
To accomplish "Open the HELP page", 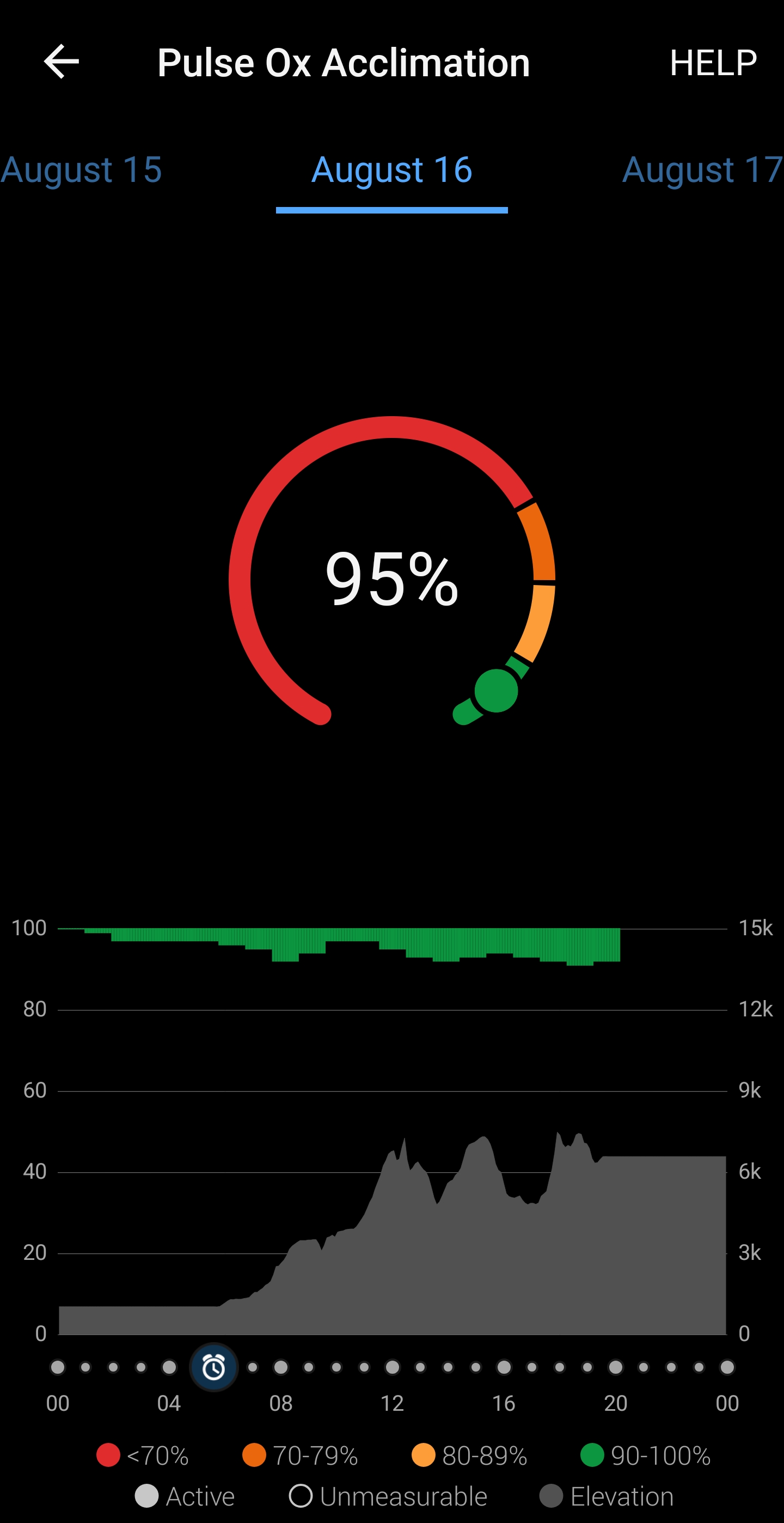I will pyautogui.click(x=713, y=63).
